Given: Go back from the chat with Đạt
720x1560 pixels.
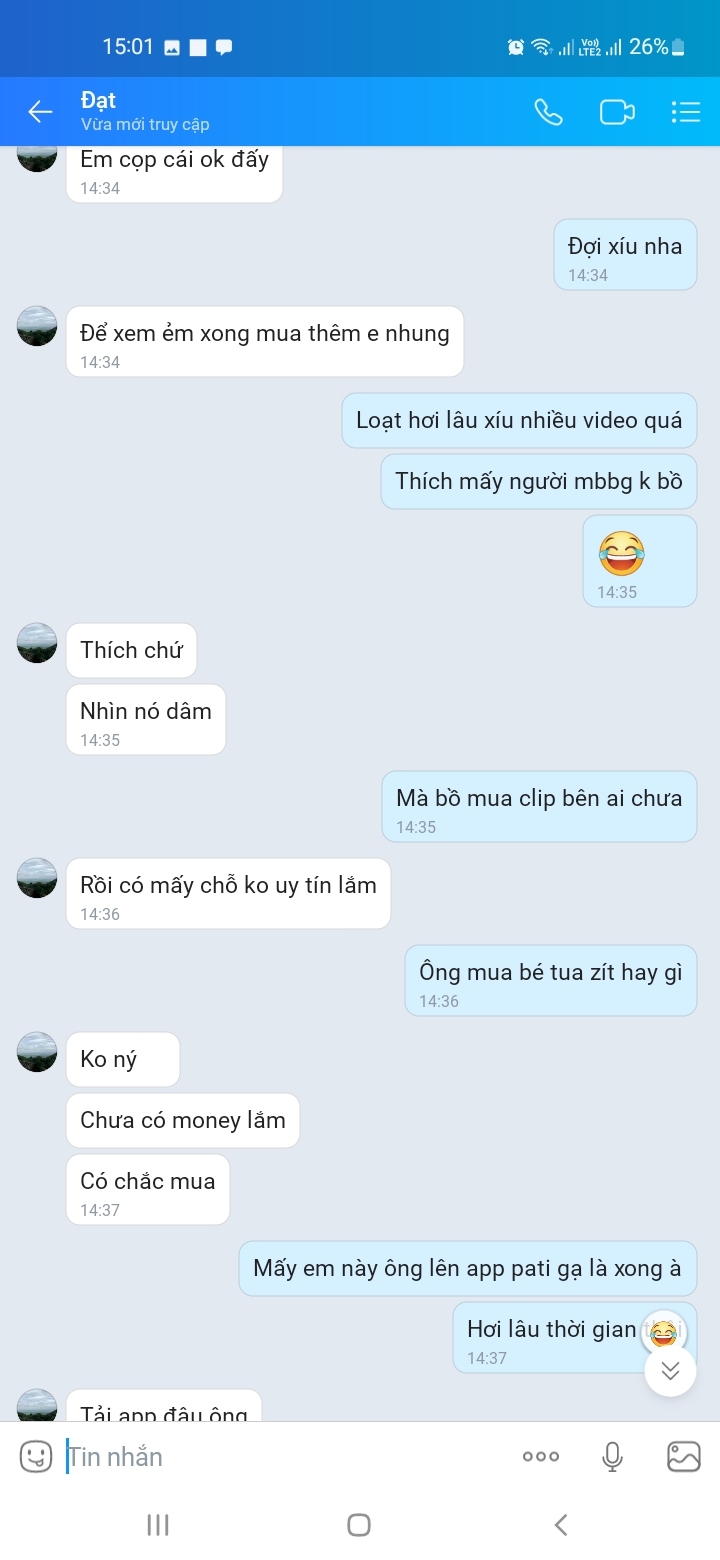Looking at the screenshot, I should [40, 112].
